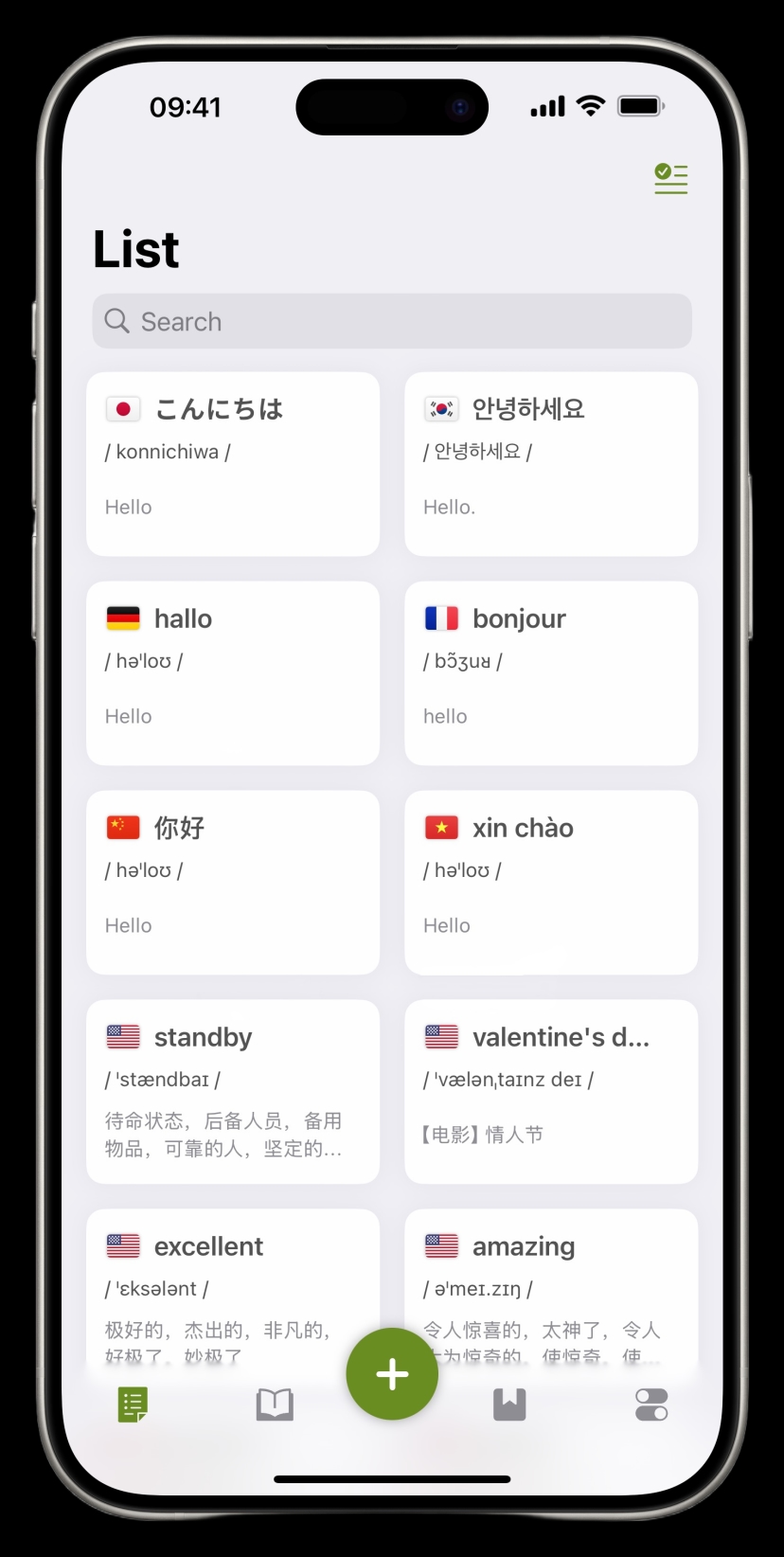The image size is (784, 1557).
Task: Open the xin chào card
Action: tap(551, 882)
